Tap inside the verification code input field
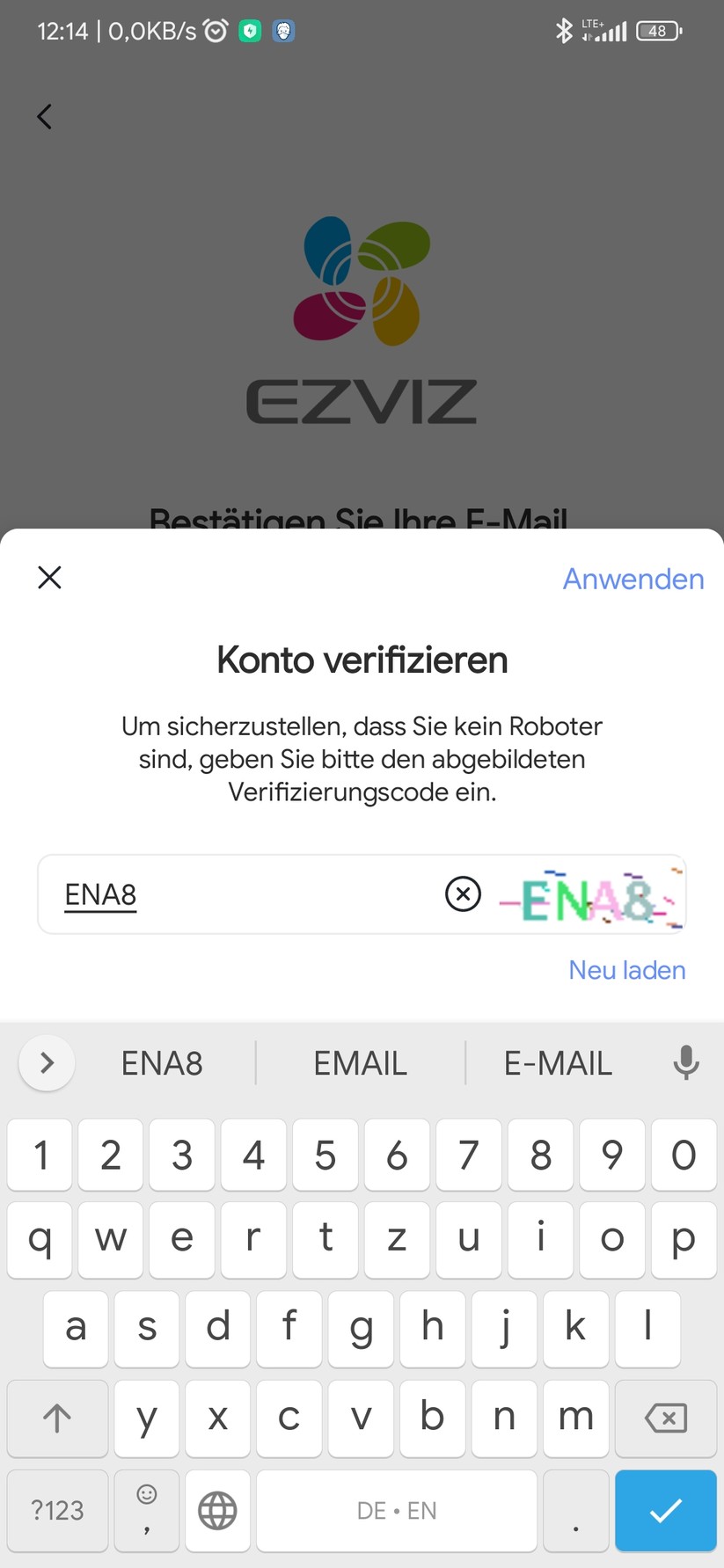This screenshot has height=1568, width=724. click(220, 894)
